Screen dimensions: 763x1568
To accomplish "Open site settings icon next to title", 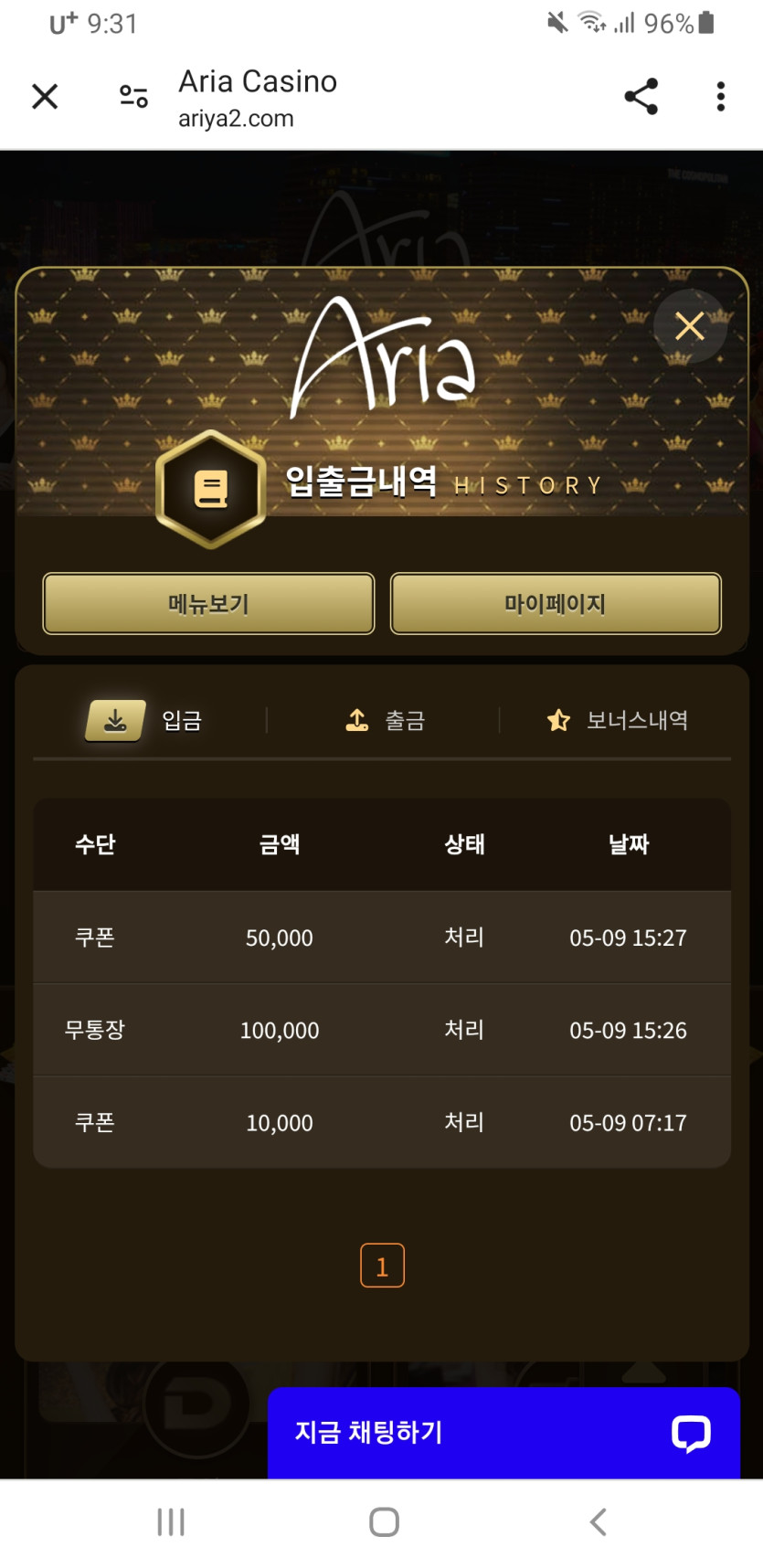I will coord(133,96).
